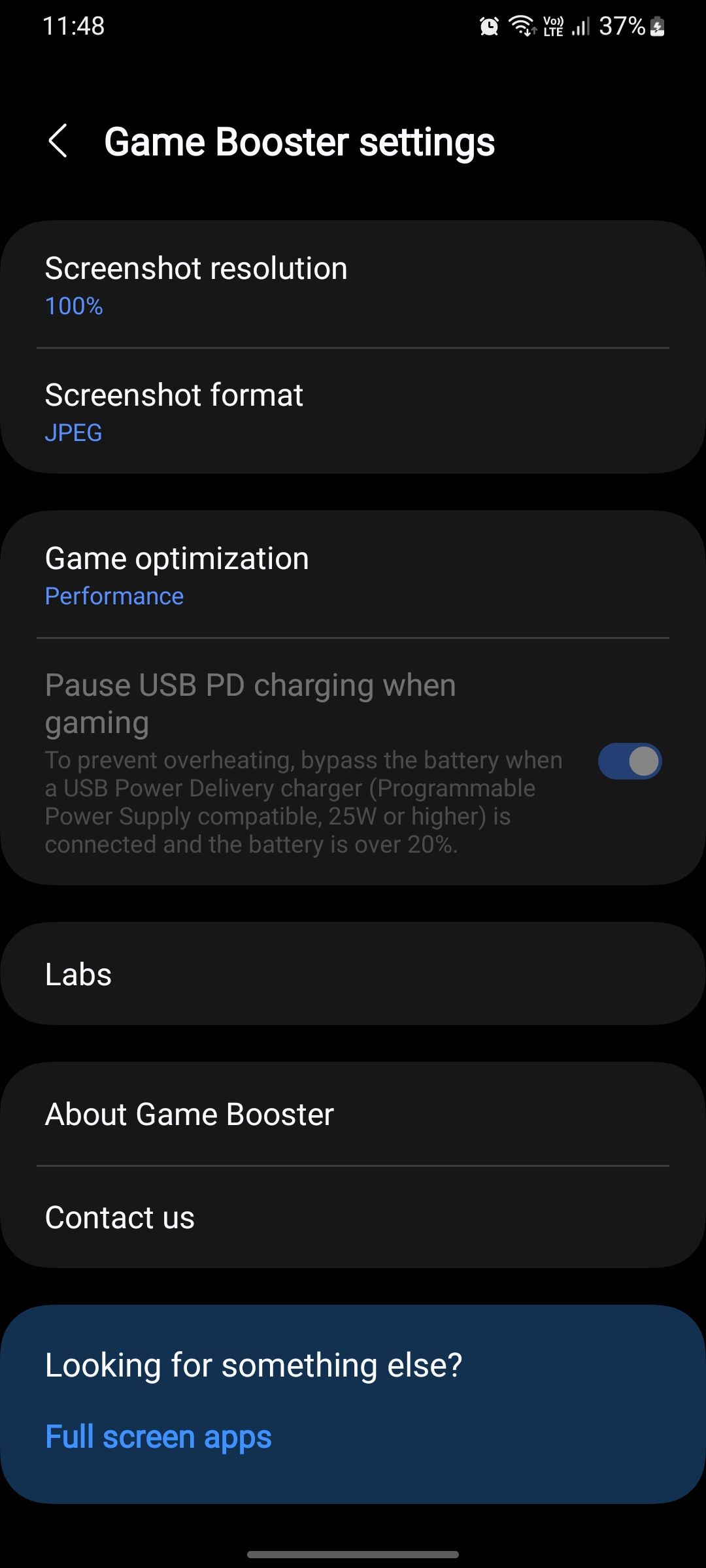
Task: Tap the battery percentage indicator
Action: point(622,26)
